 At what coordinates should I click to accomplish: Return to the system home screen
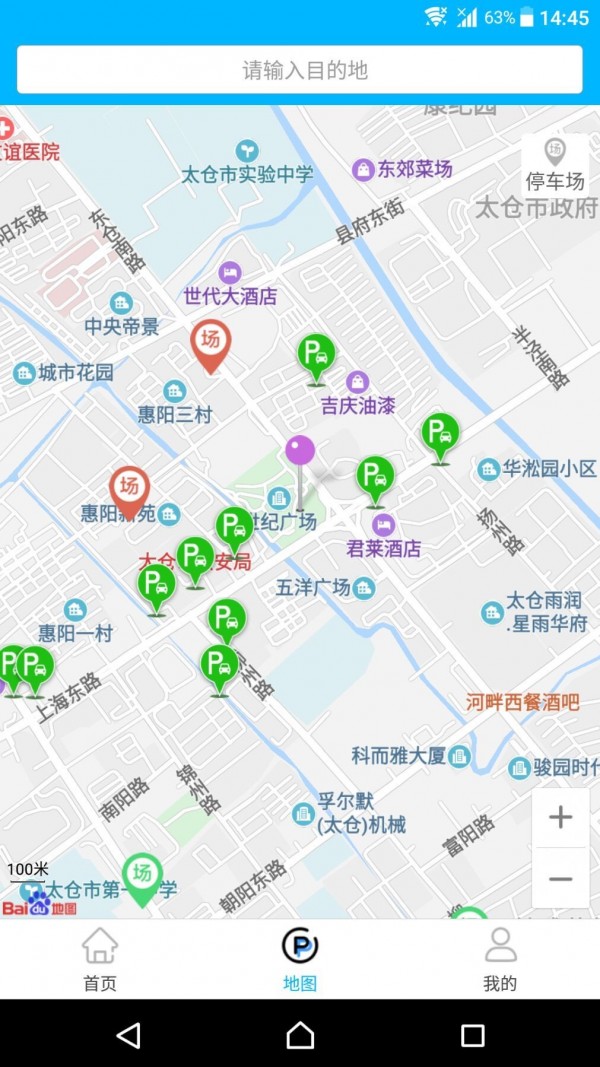pyautogui.click(x=300, y=1035)
